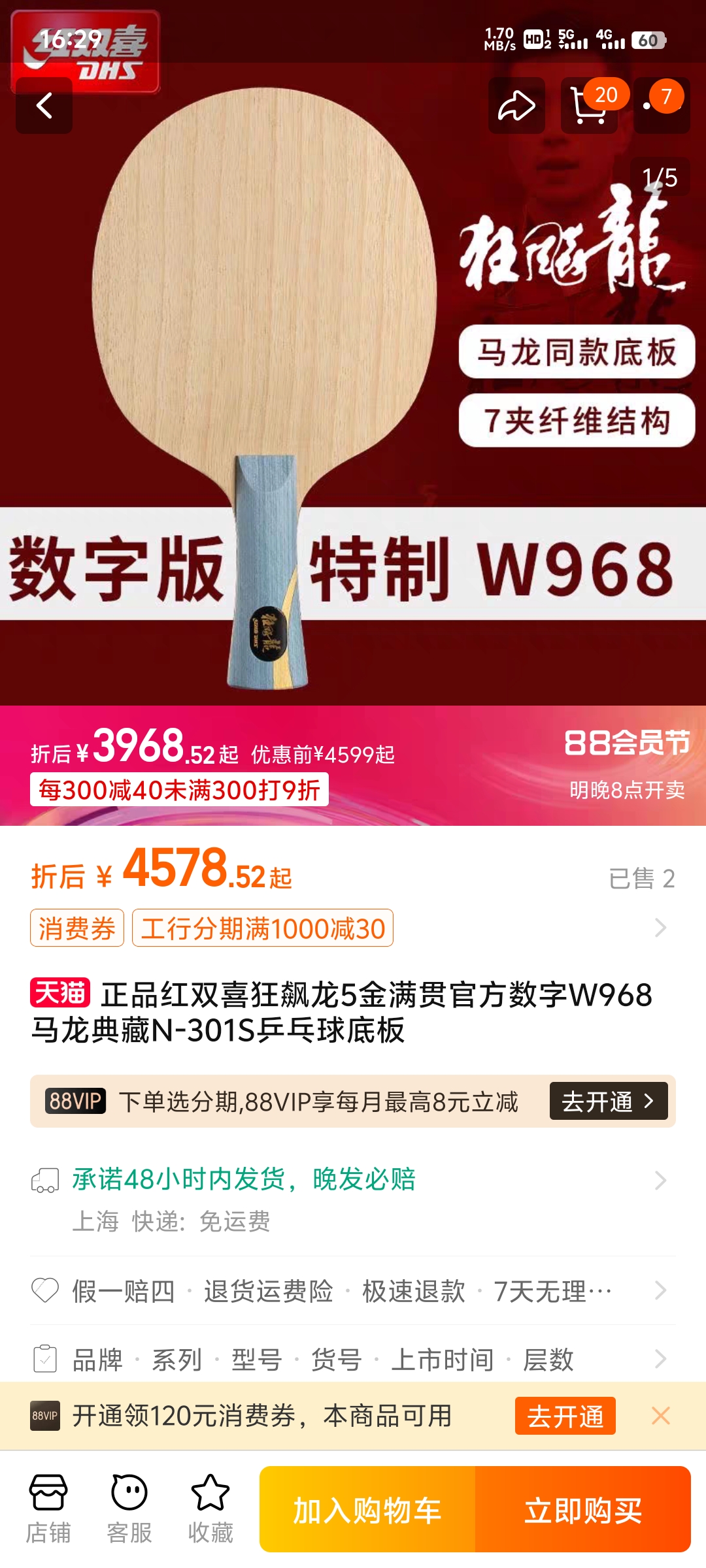The image size is (706, 1568).
Task: Go back to the previous page
Action: 44,105
